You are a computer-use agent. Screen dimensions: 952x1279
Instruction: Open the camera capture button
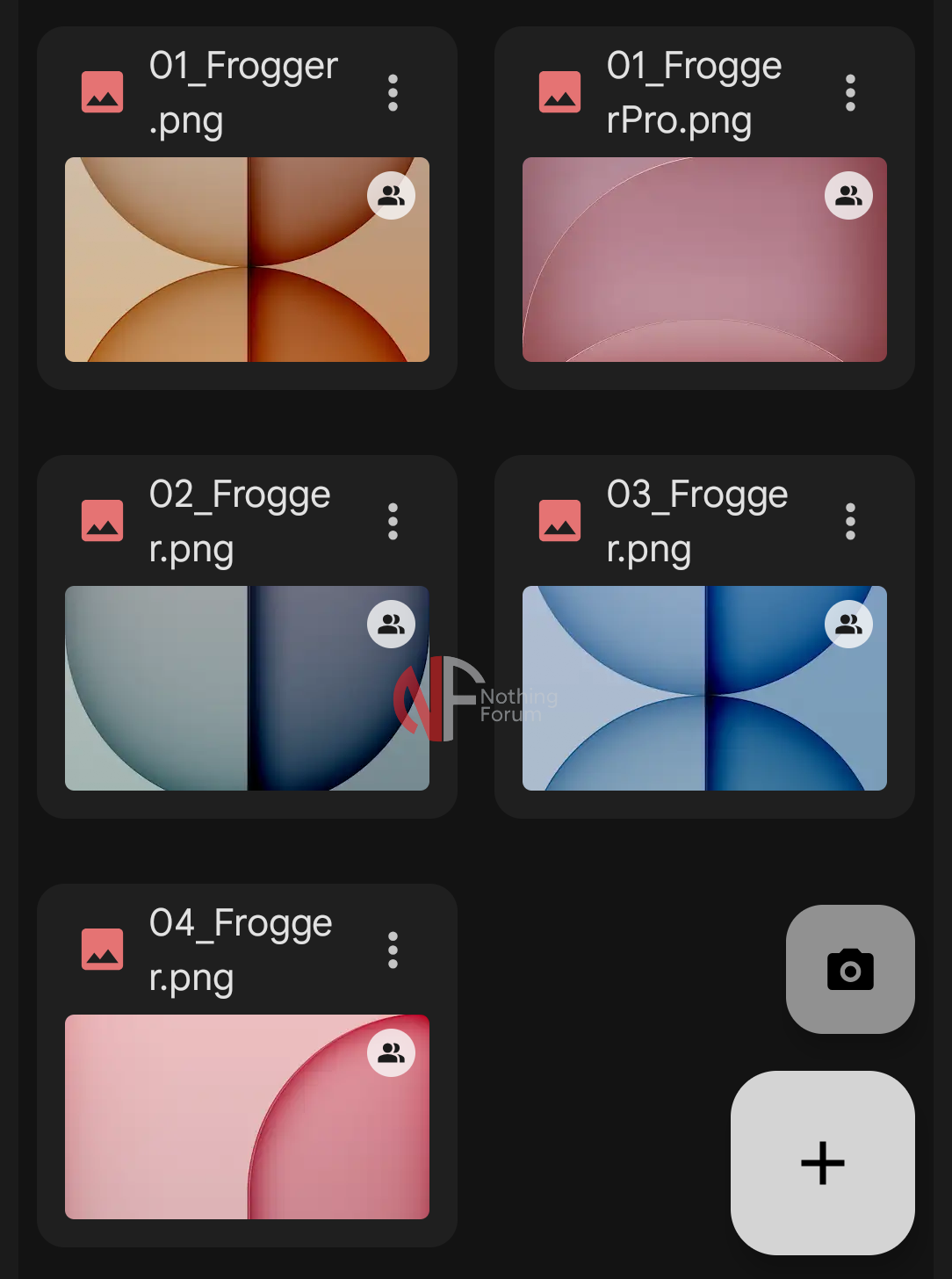coord(849,969)
